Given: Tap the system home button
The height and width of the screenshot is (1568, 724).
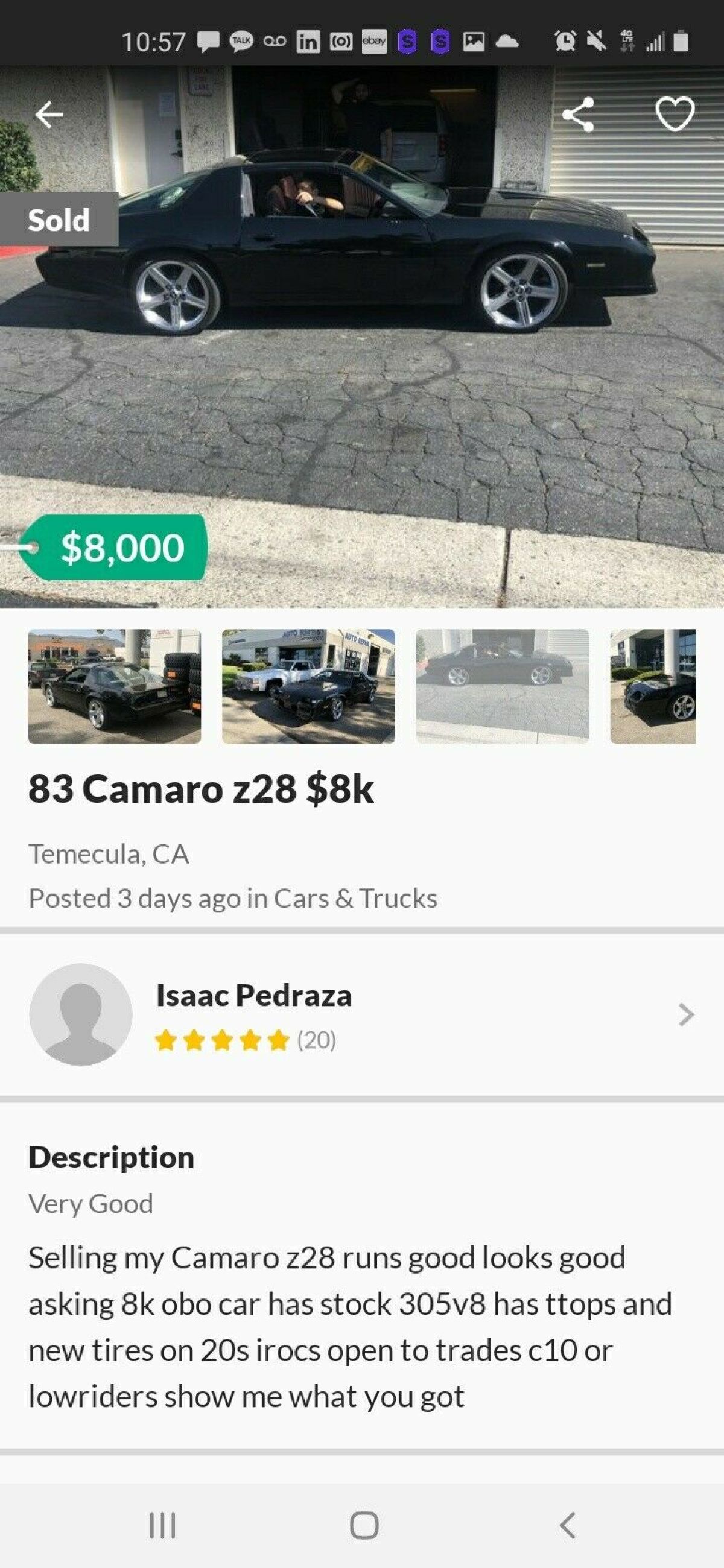Looking at the screenshot, I should 364,1525.
